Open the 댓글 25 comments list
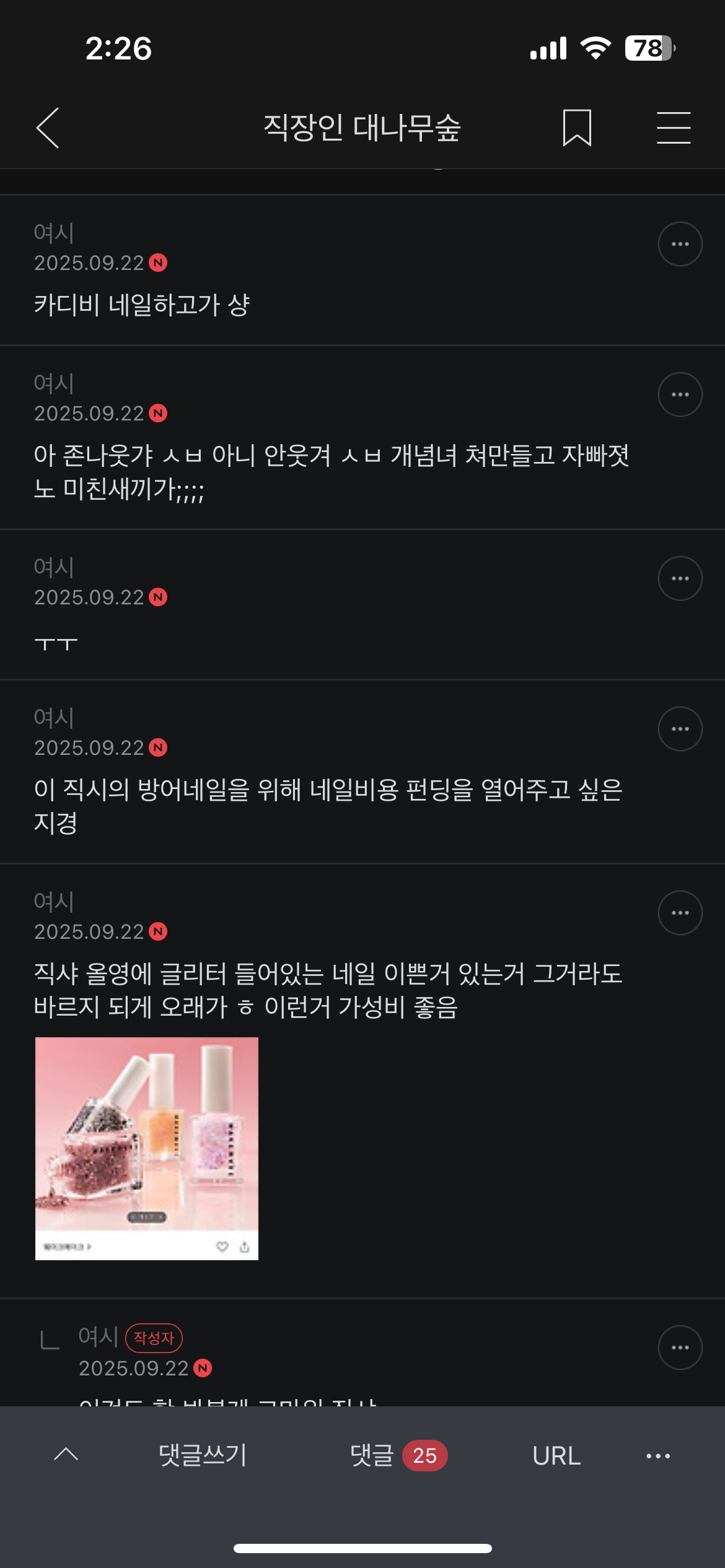Screen dimensions: 725x1568 point(398,1455)
